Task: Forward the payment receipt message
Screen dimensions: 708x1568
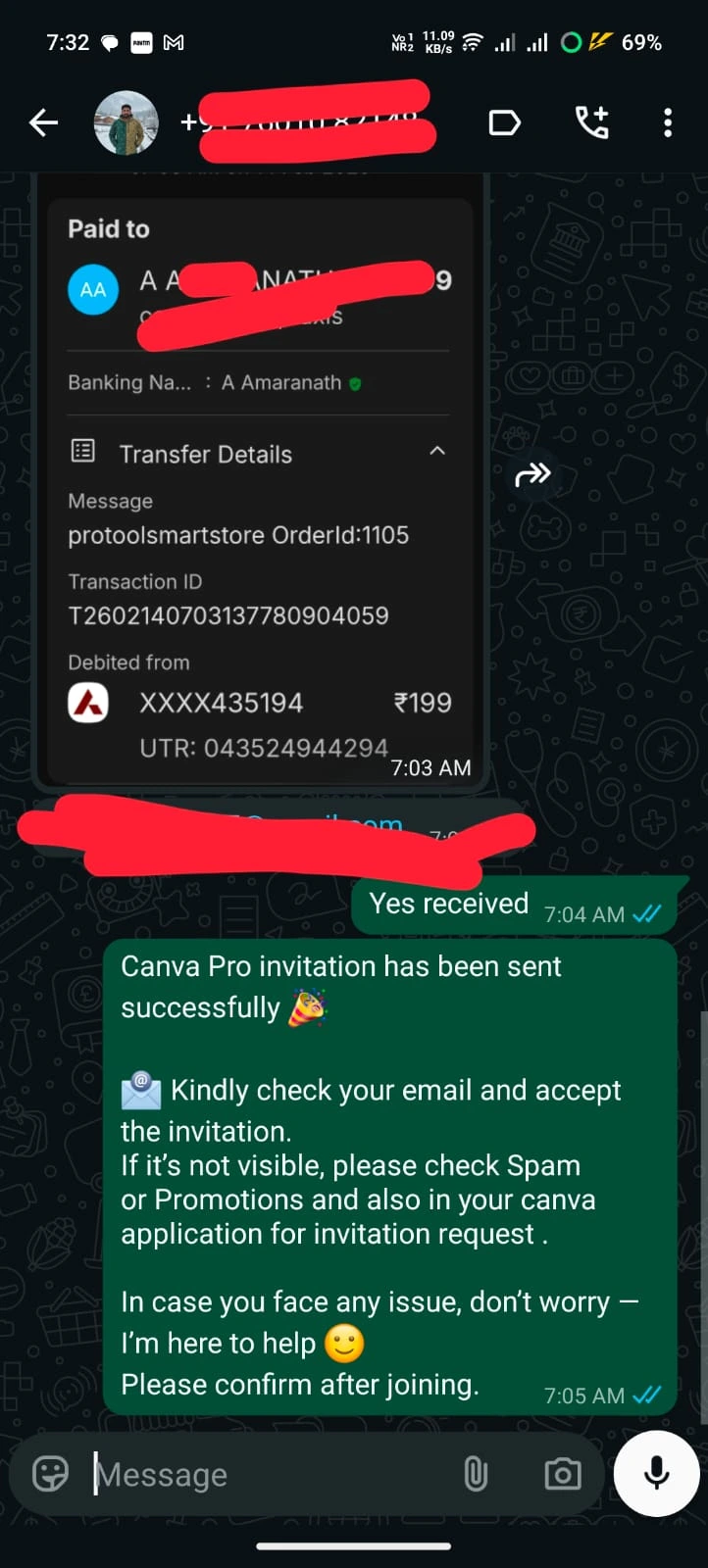Action: (533, 474)
